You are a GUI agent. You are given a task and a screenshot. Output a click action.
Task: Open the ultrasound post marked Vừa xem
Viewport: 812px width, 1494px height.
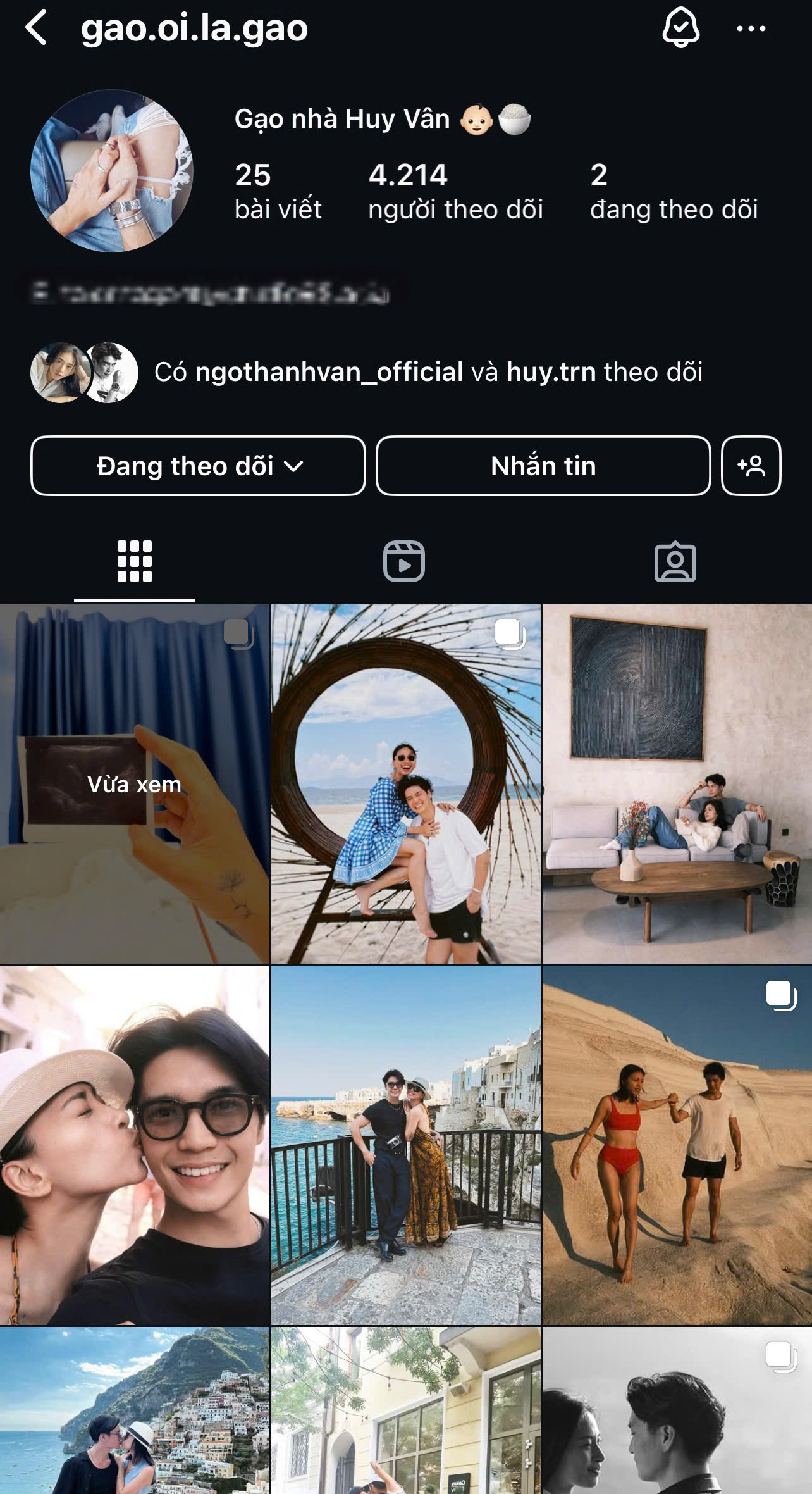135,784
